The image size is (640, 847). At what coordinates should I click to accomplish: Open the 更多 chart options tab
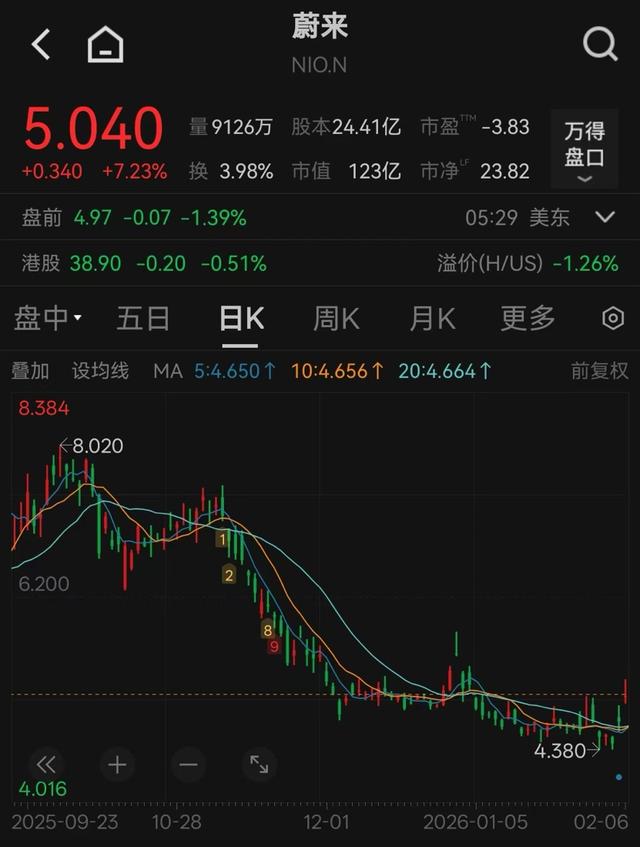[527, 319]
